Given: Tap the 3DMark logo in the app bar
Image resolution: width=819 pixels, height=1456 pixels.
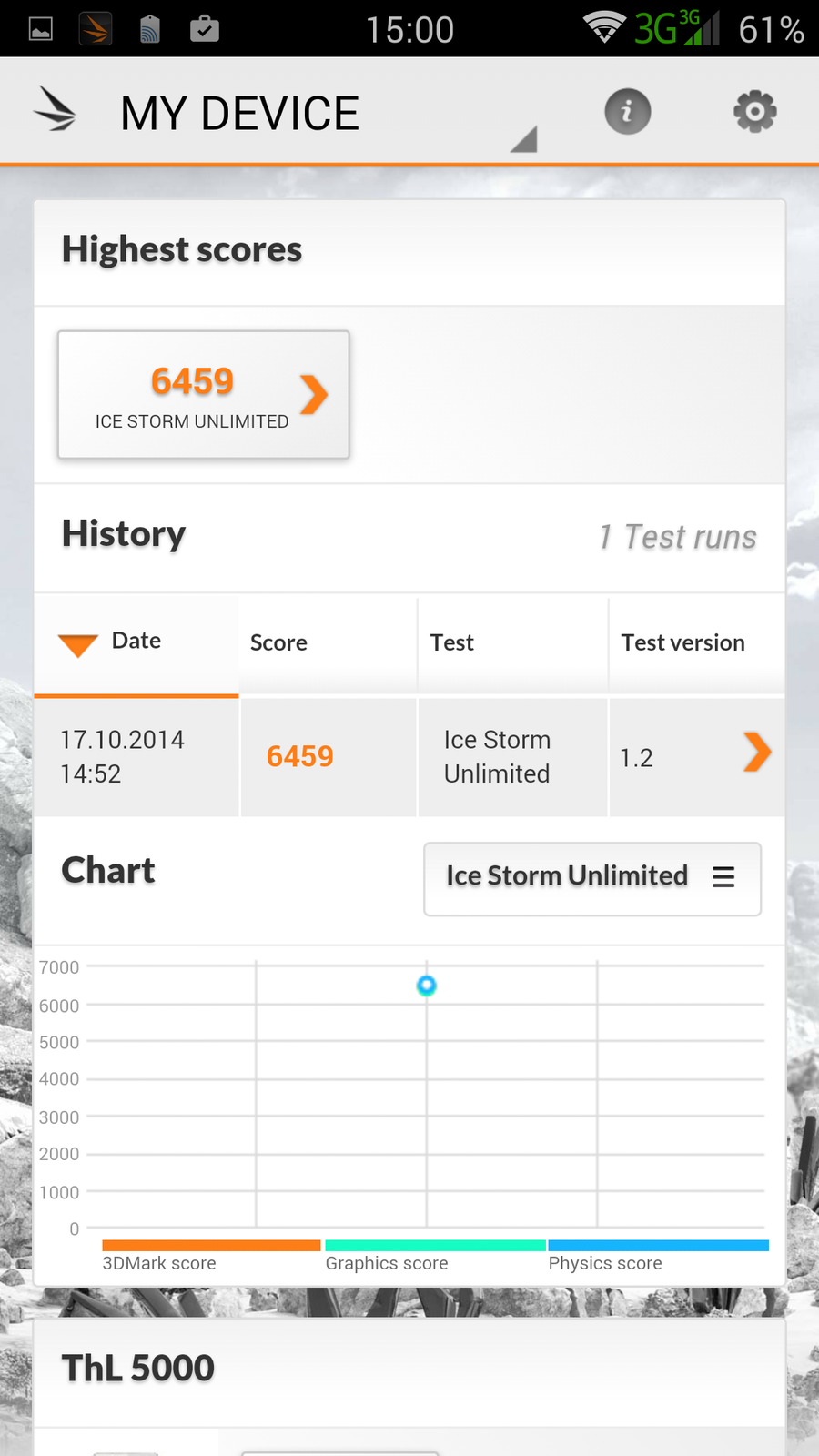Looking at the screenshot, I should tap(56, 111).
